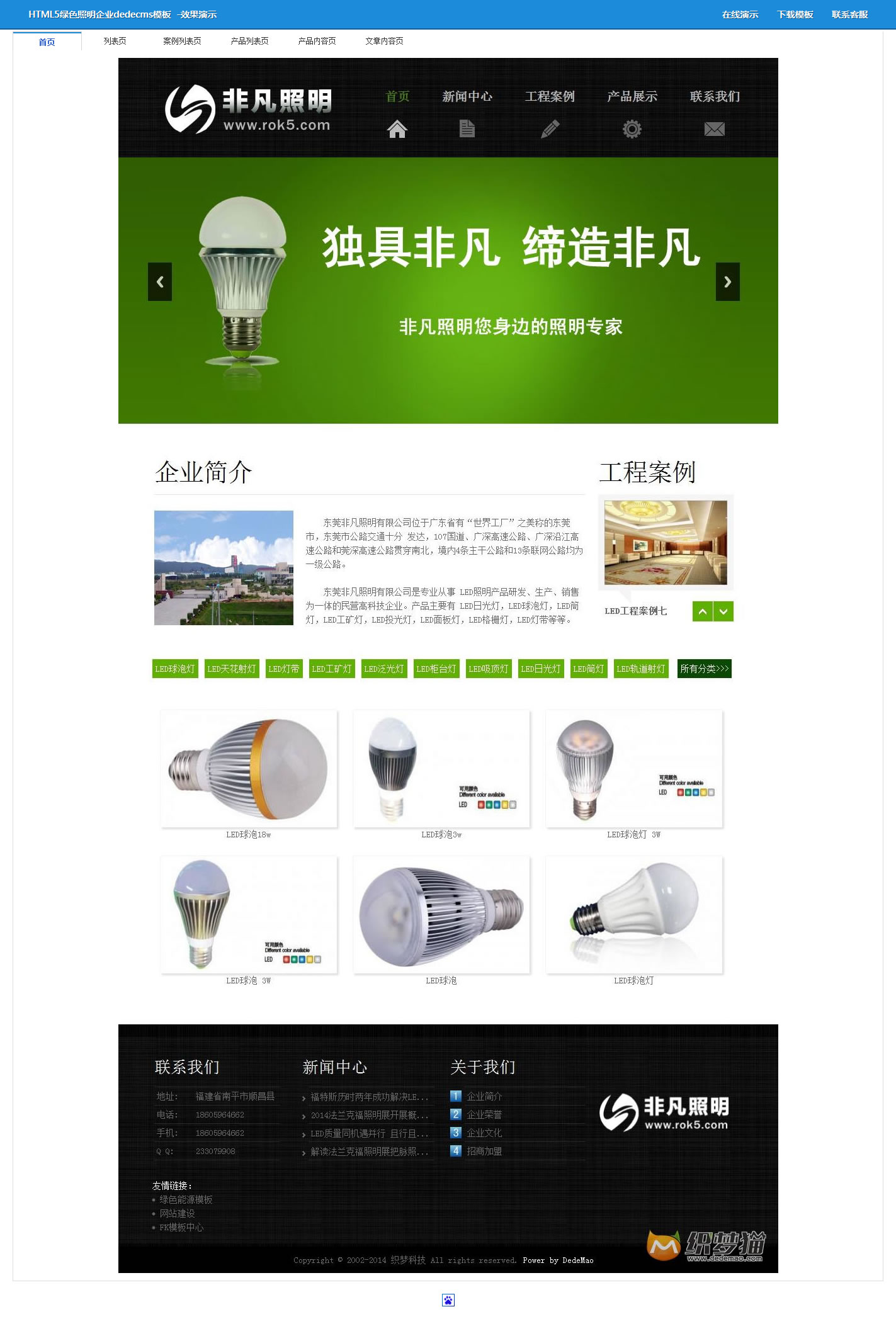
Task: Open the LED球泡18w product card
Action: click(x=249, y=769)
